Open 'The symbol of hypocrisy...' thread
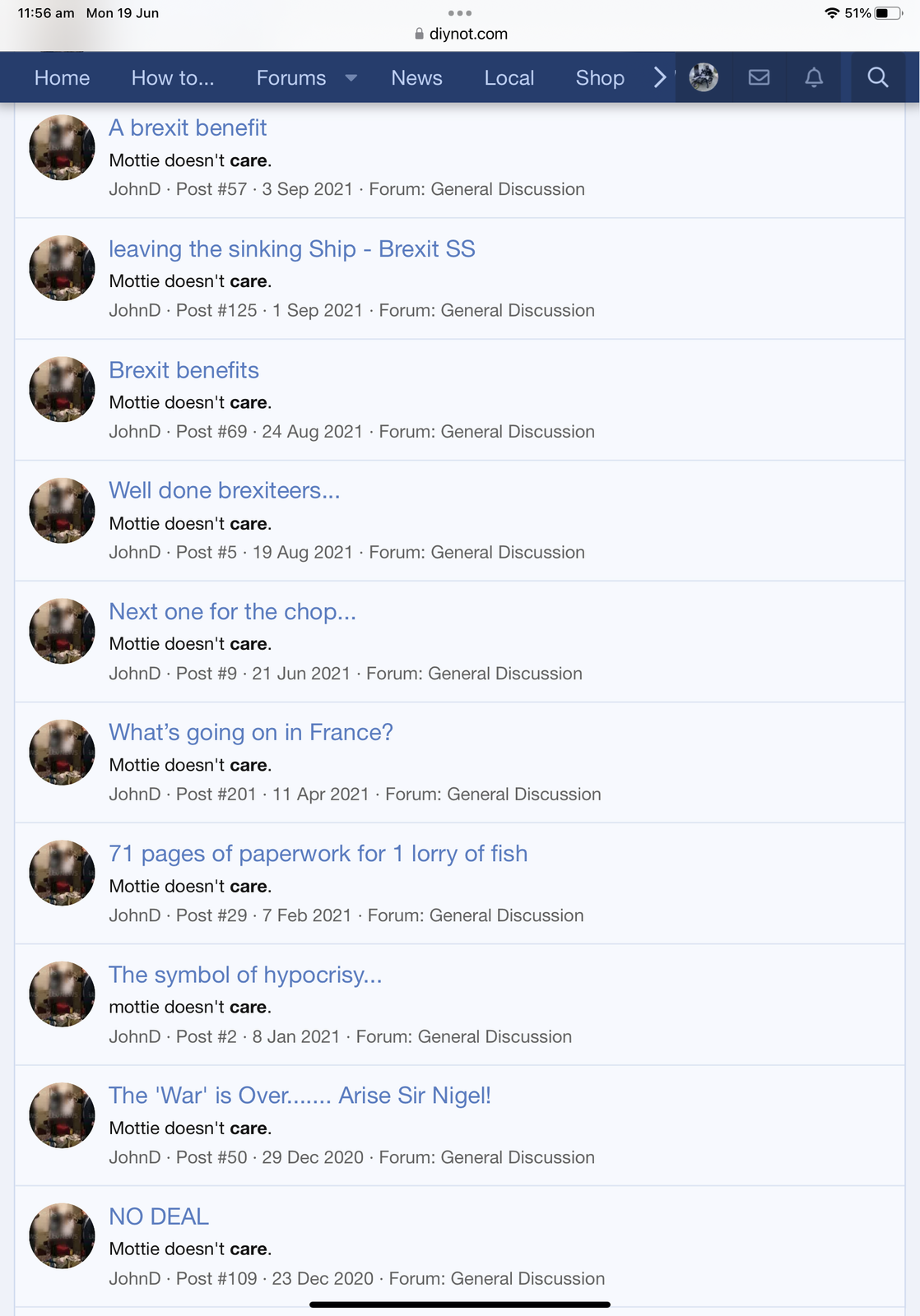Viewport: 920px width, 1316px height. tap(245, 975)
